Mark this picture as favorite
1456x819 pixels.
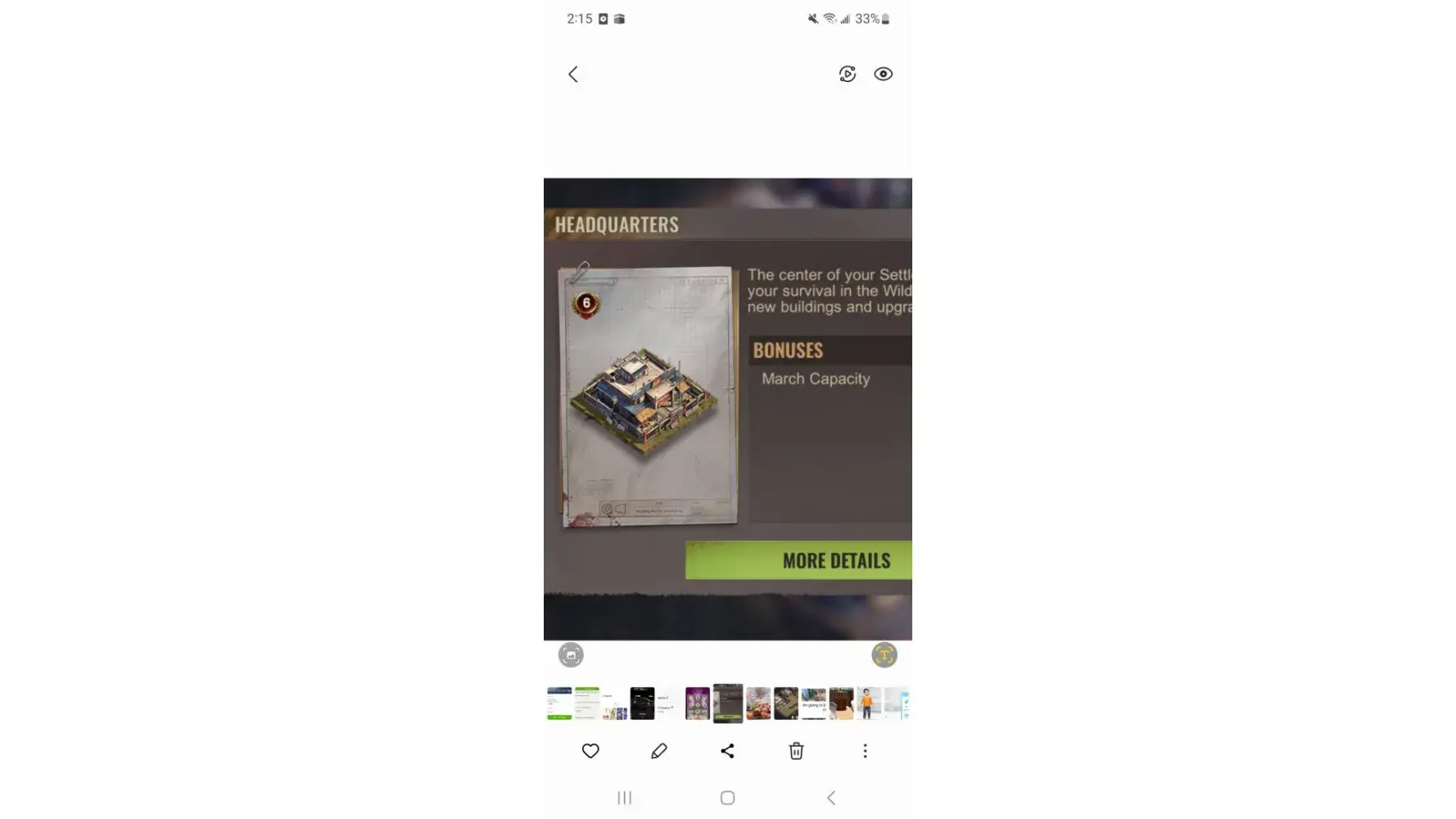point(590,751)
